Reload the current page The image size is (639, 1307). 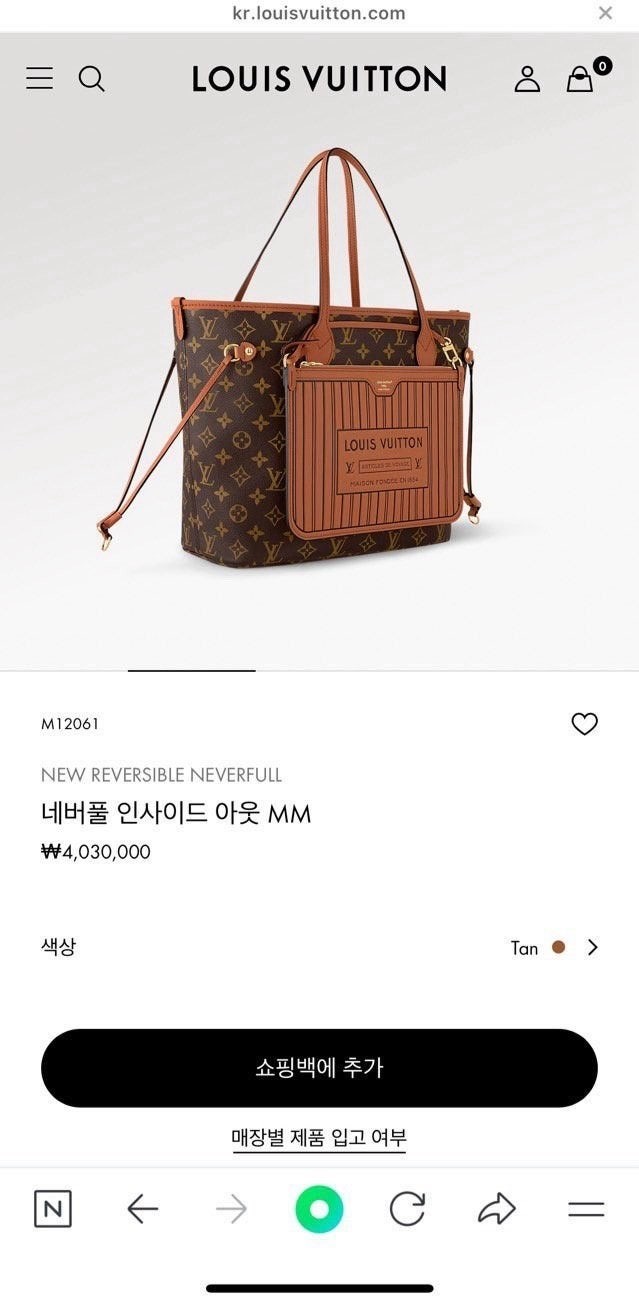point(407,1209)
